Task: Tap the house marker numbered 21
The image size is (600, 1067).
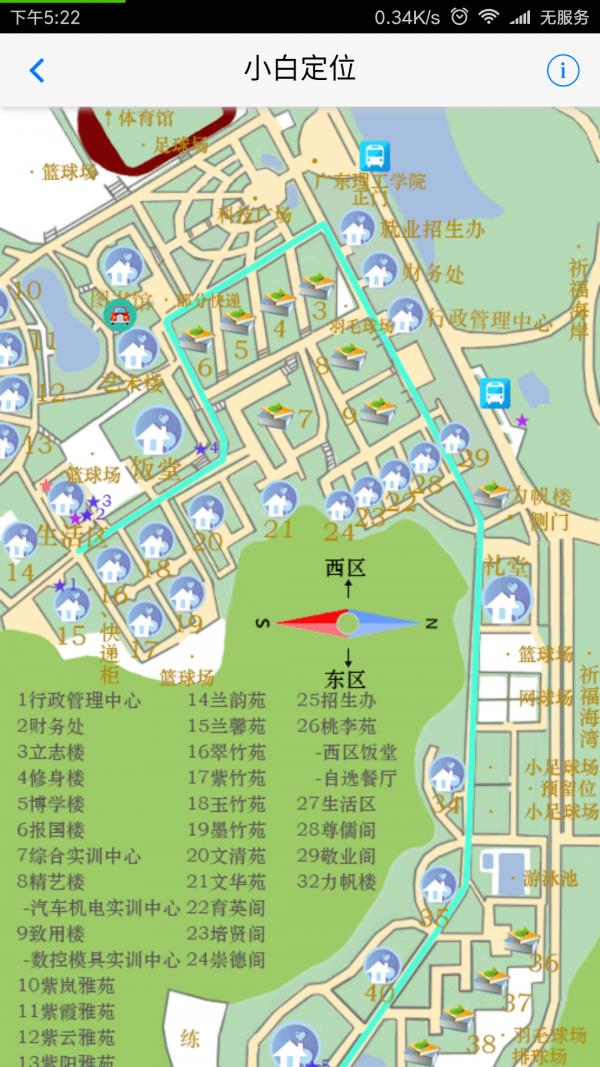Action: pyautogui.click(x=279, y=497)
